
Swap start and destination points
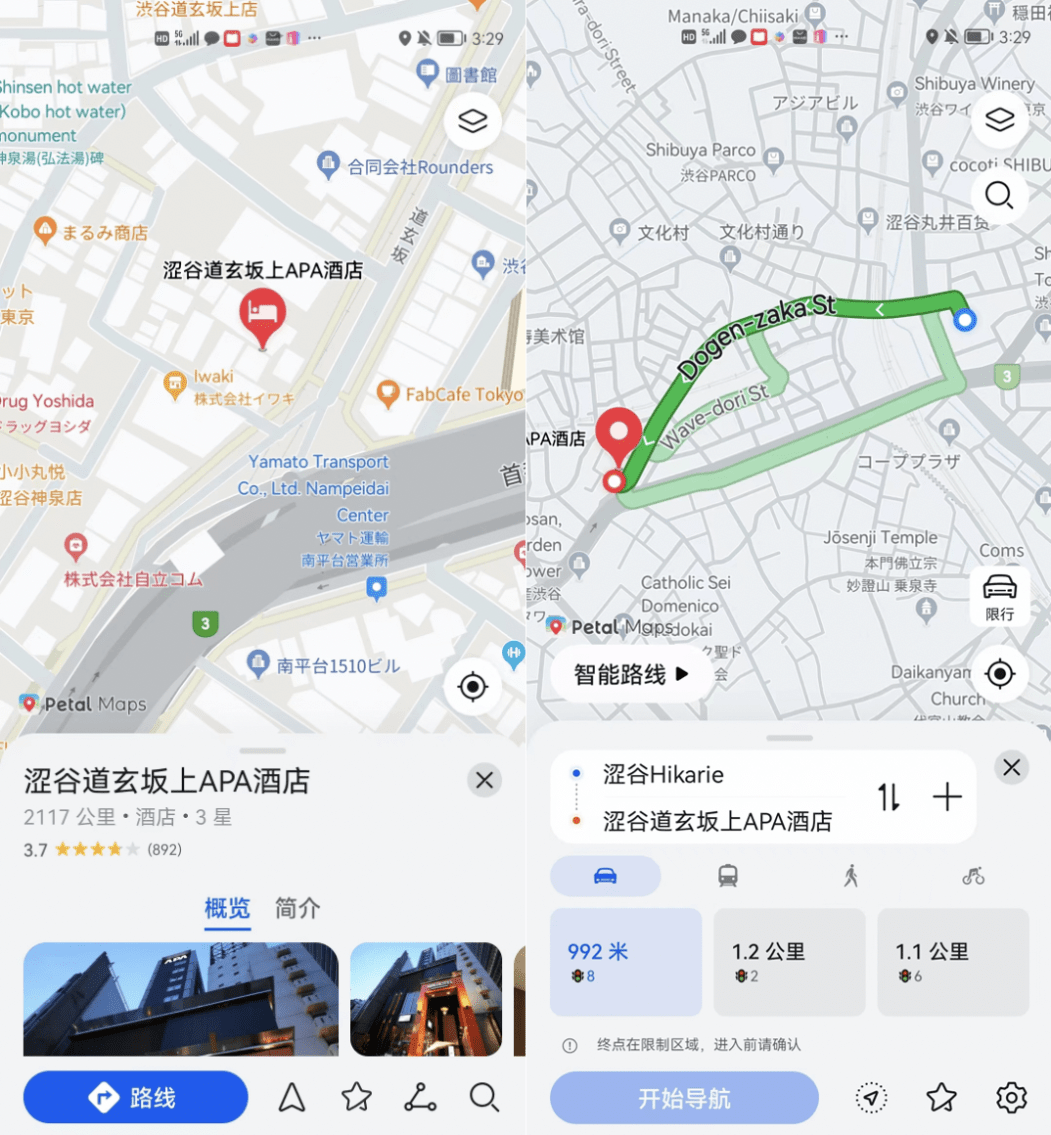[x=889, y=797]
